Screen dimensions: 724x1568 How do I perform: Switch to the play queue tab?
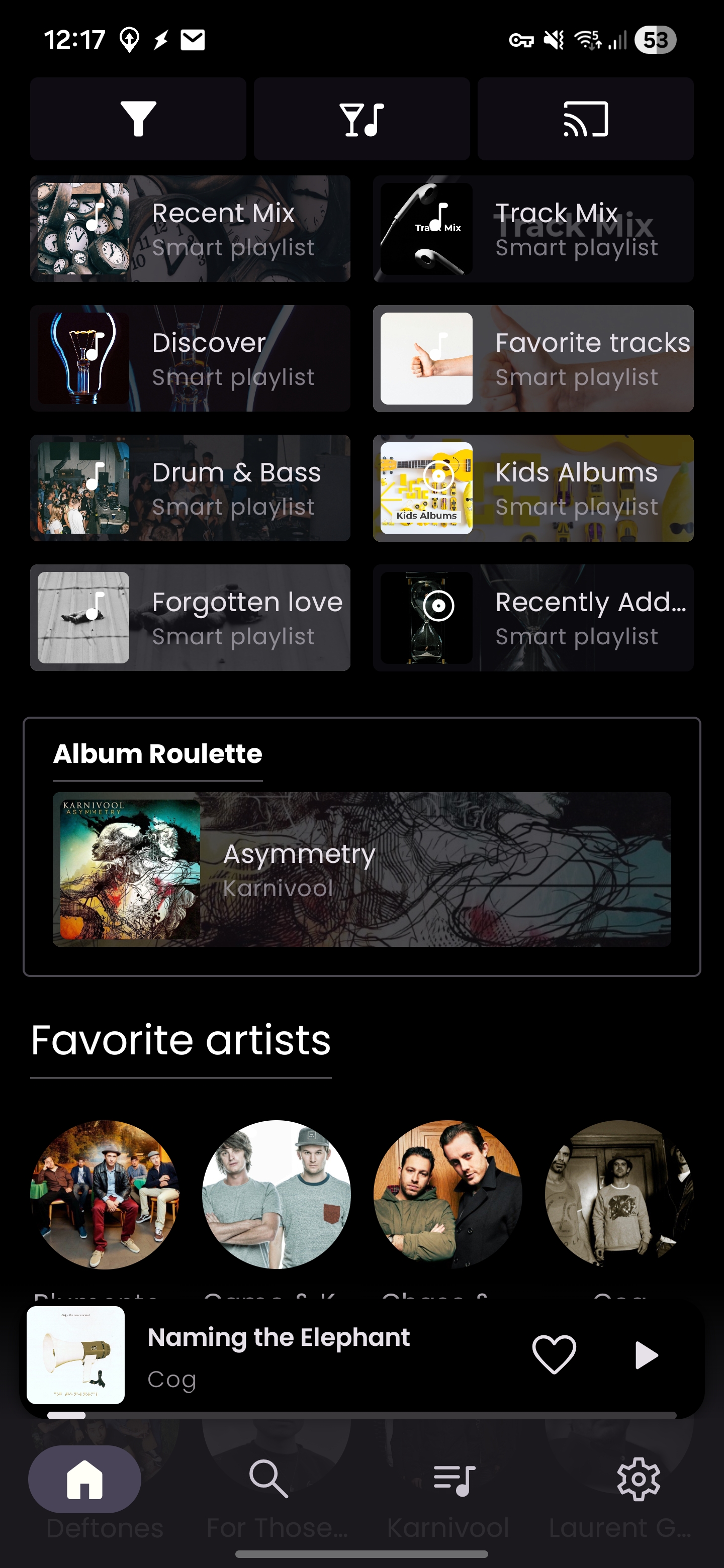pyautogui.click(x=454, y=1479)
